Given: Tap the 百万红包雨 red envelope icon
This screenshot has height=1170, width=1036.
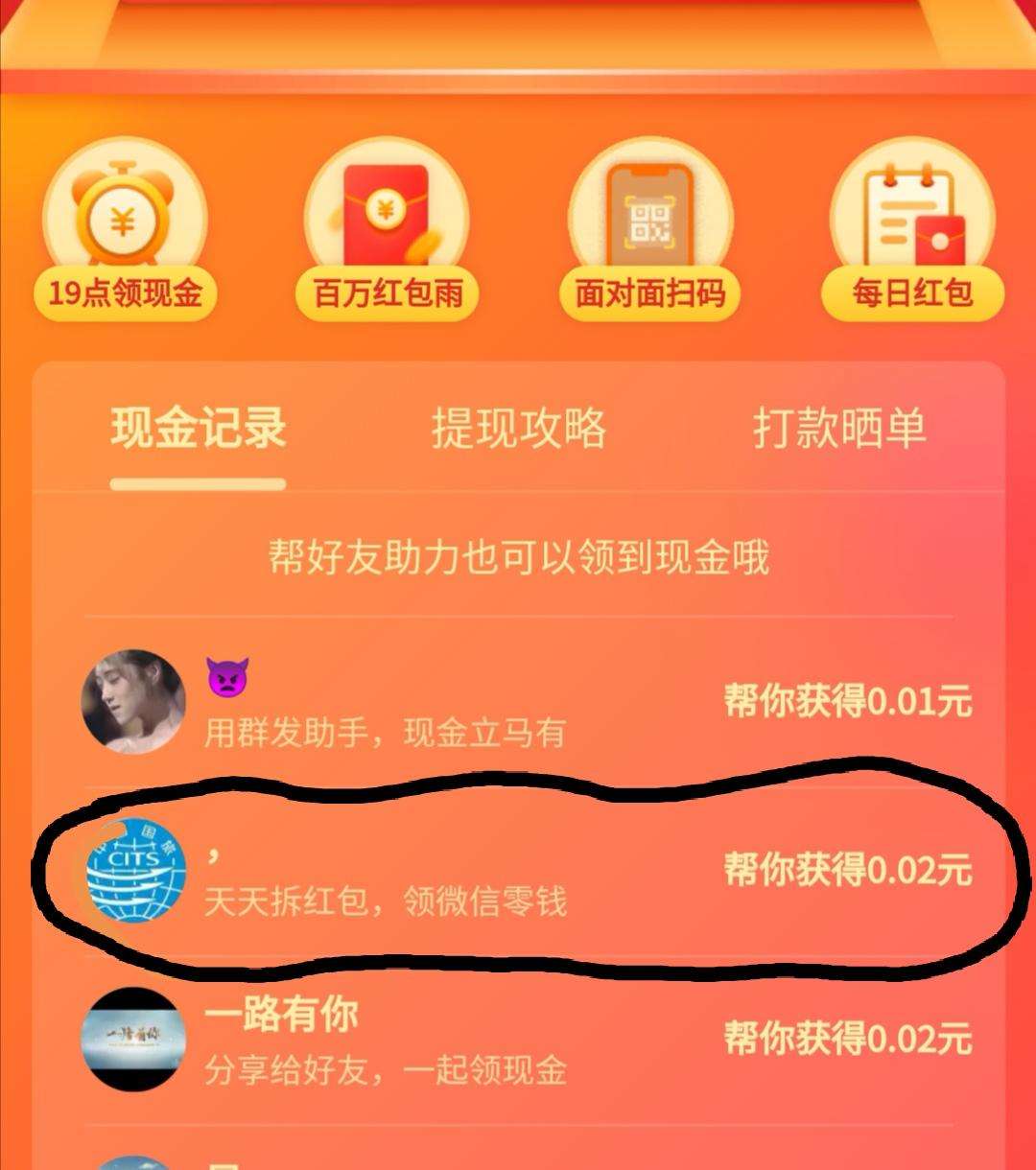Looking at the screenshot, I should click(386, 221).
